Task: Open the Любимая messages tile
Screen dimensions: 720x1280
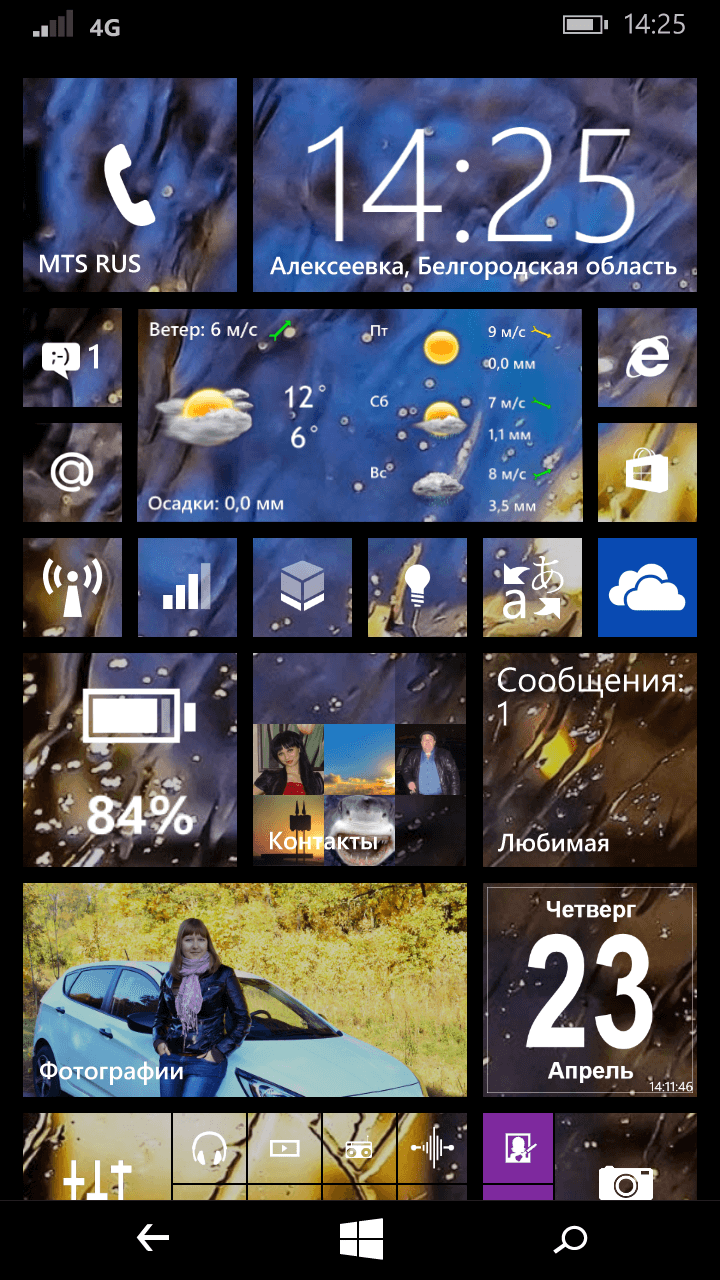Action: pos(590,760)
